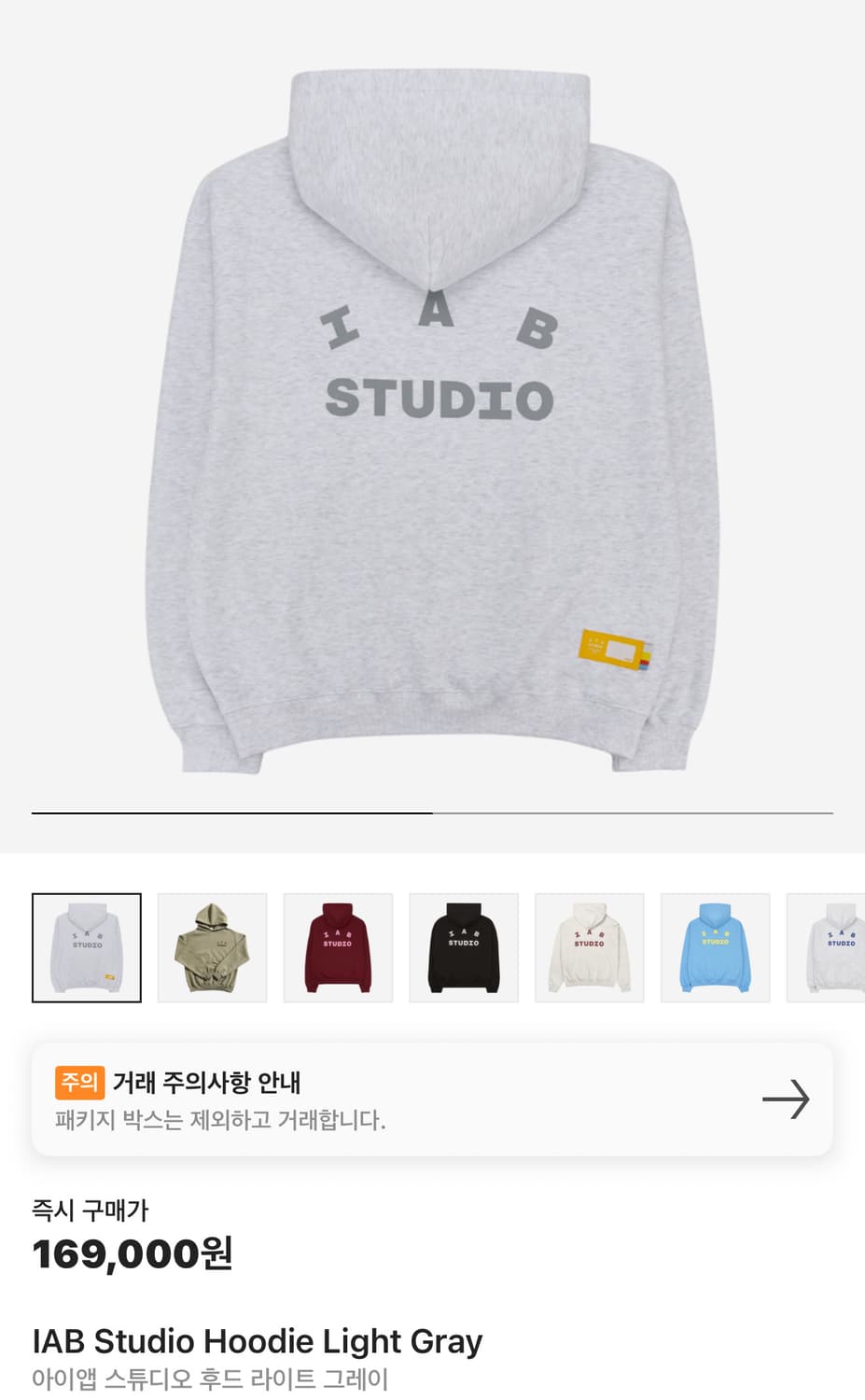865x1400 pixels.
Task: Select the light gray hoodie thumbnail
Action: (x=87, y=948)
